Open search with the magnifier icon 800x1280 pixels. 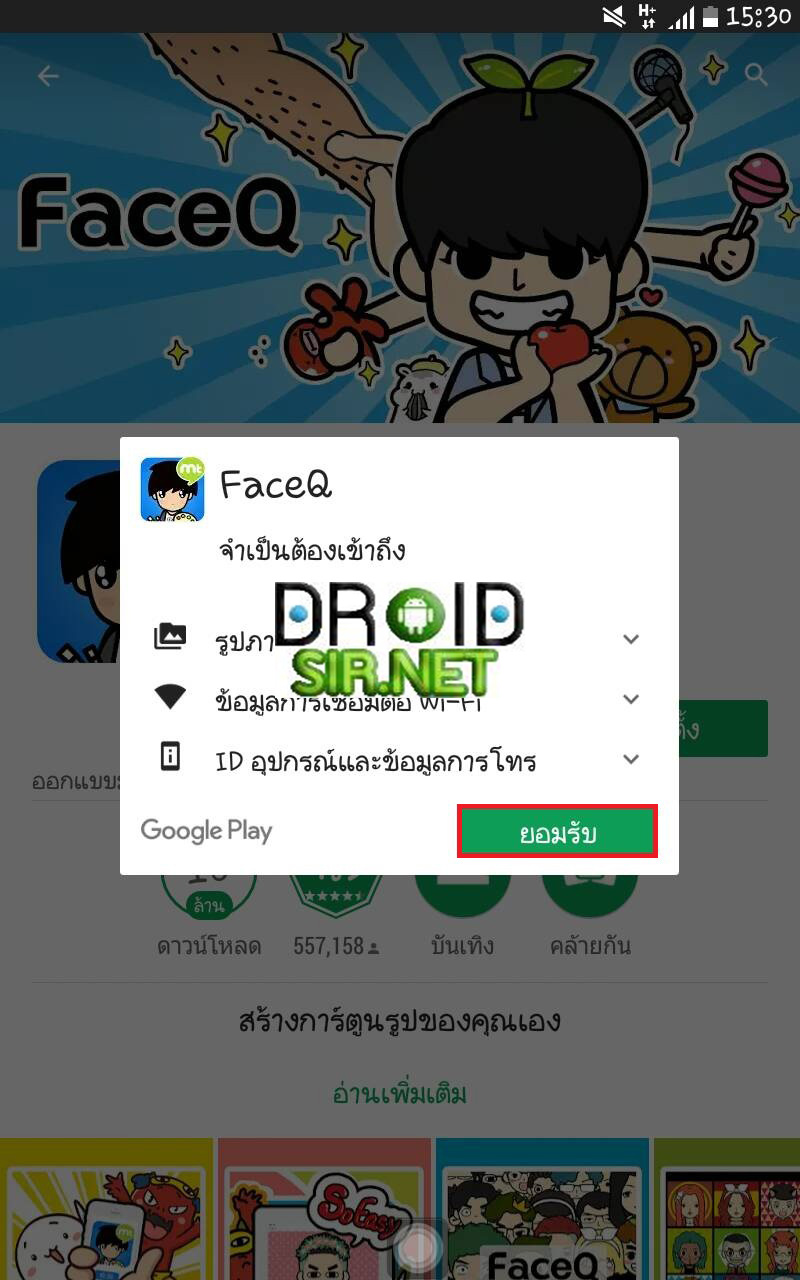[756, 74]
